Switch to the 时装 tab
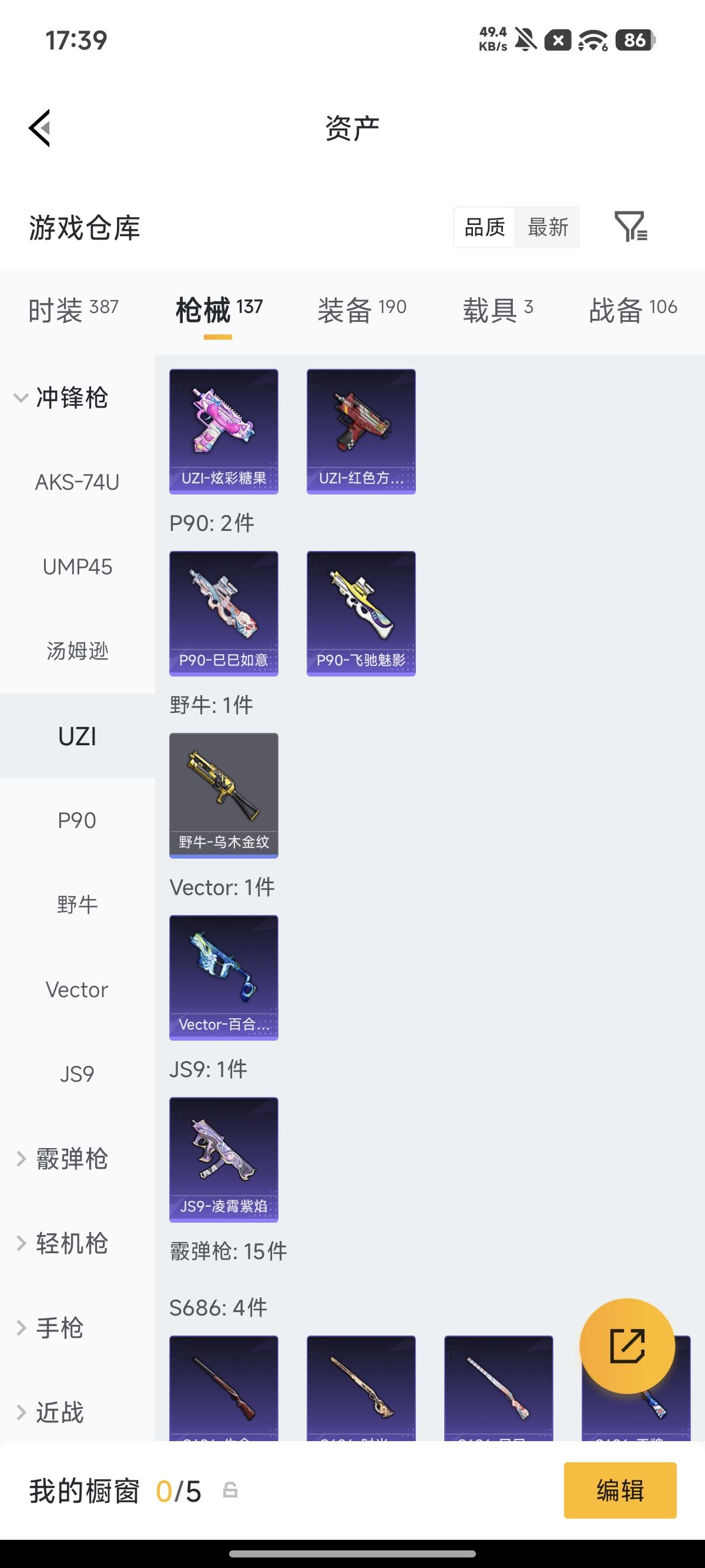The width and height of the screenshot is (705, 1568). click(73, 310)
